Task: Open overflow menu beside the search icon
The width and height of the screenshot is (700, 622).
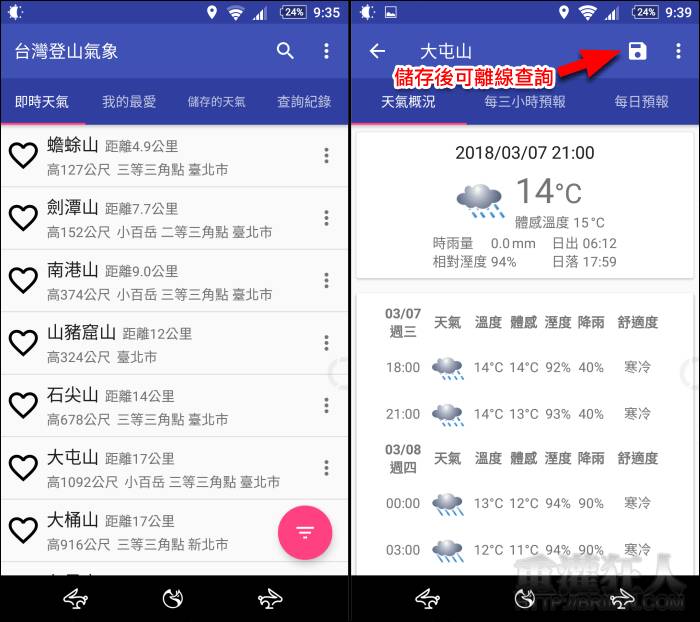Action: [326, 51]
